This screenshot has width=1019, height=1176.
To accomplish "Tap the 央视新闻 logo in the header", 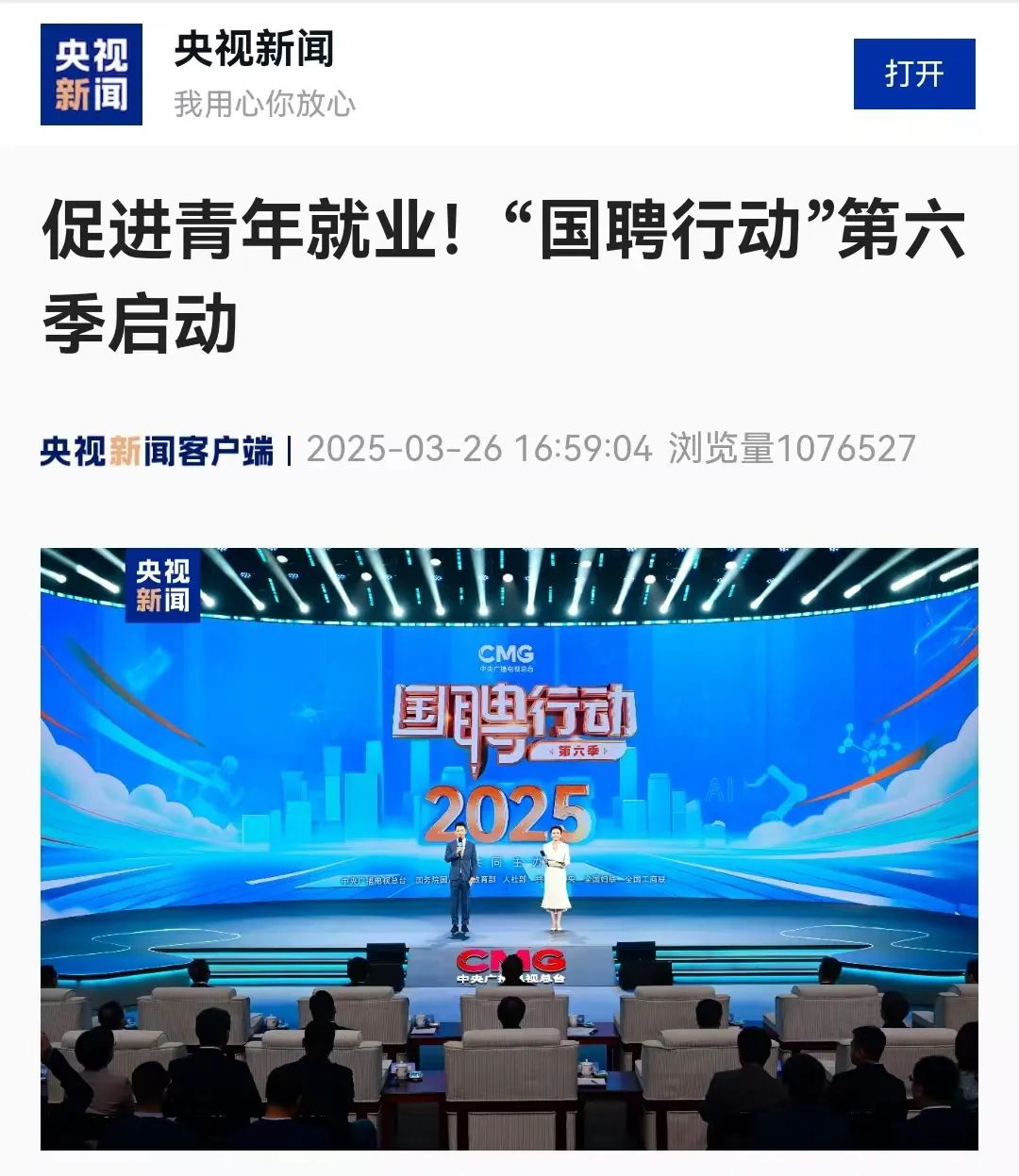I will 92,75.
